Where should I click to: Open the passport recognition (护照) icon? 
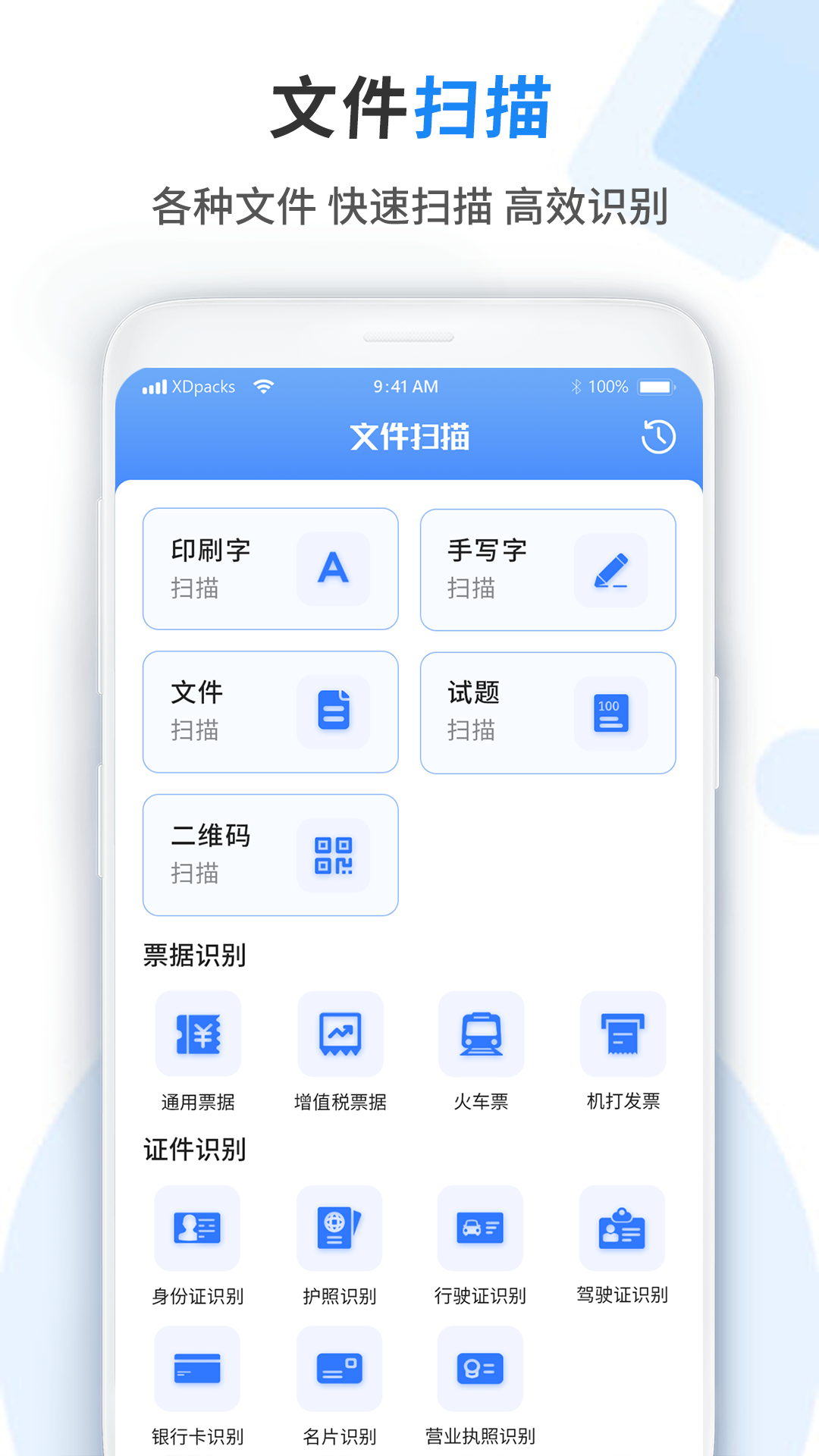point(339,1228)
